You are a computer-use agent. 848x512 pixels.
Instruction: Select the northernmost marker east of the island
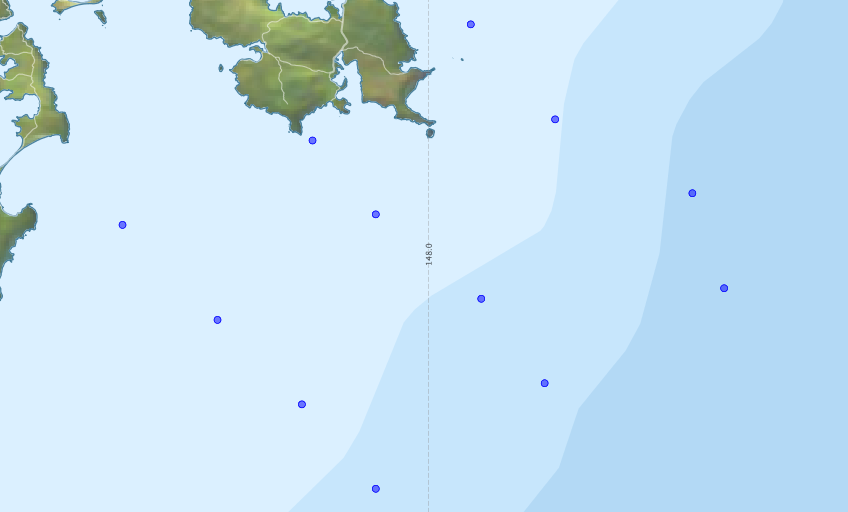470,24
